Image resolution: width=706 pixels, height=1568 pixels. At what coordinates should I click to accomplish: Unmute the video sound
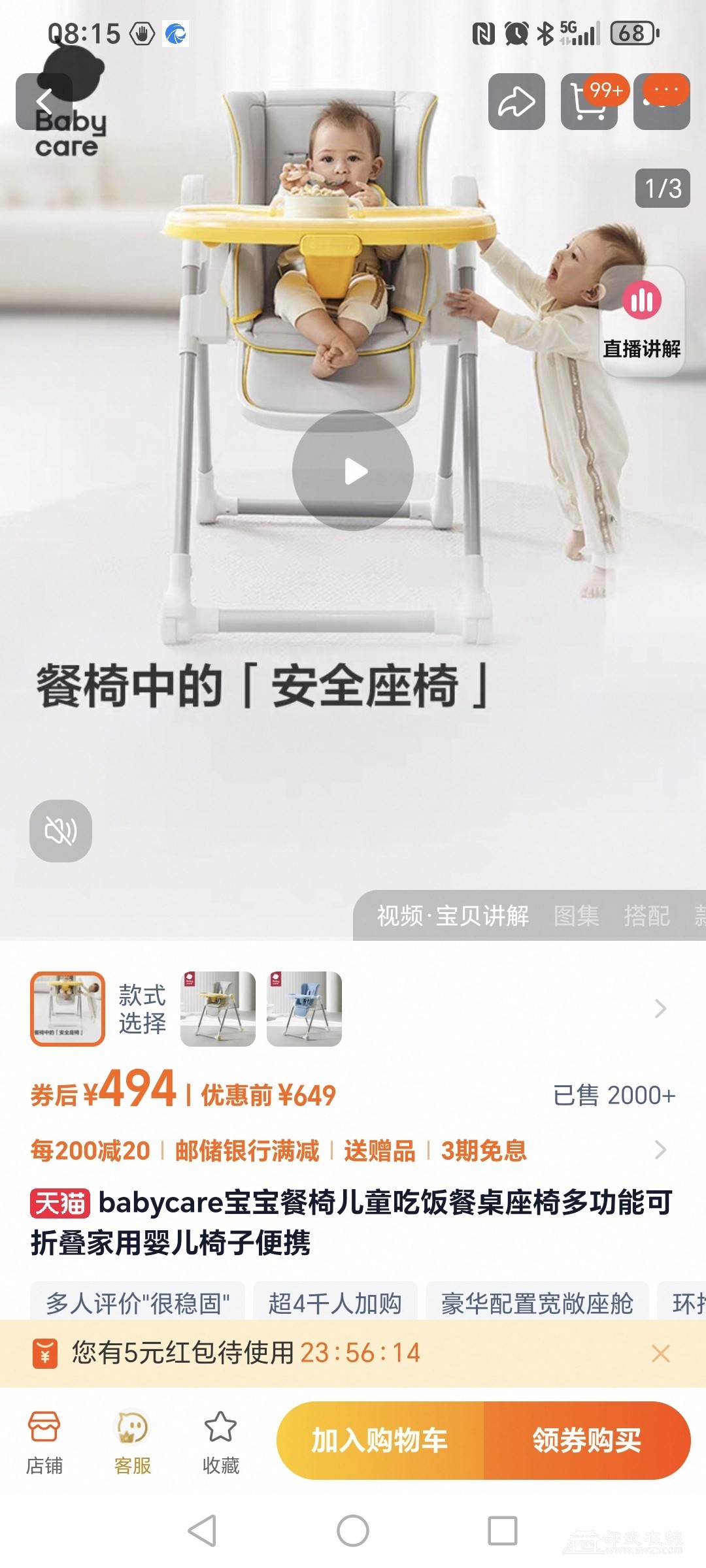tap(61, 831)
